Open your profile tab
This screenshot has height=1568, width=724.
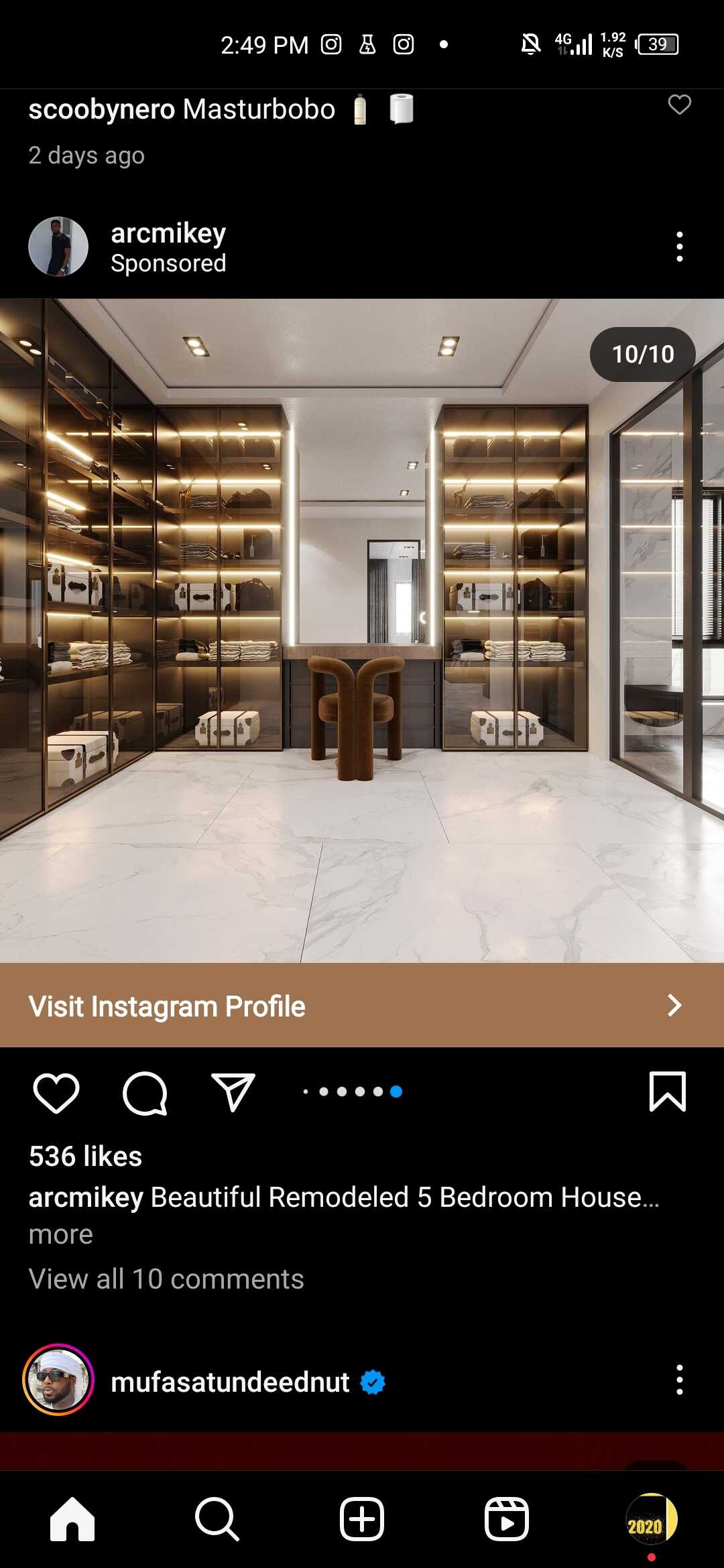click(651, 1518)
